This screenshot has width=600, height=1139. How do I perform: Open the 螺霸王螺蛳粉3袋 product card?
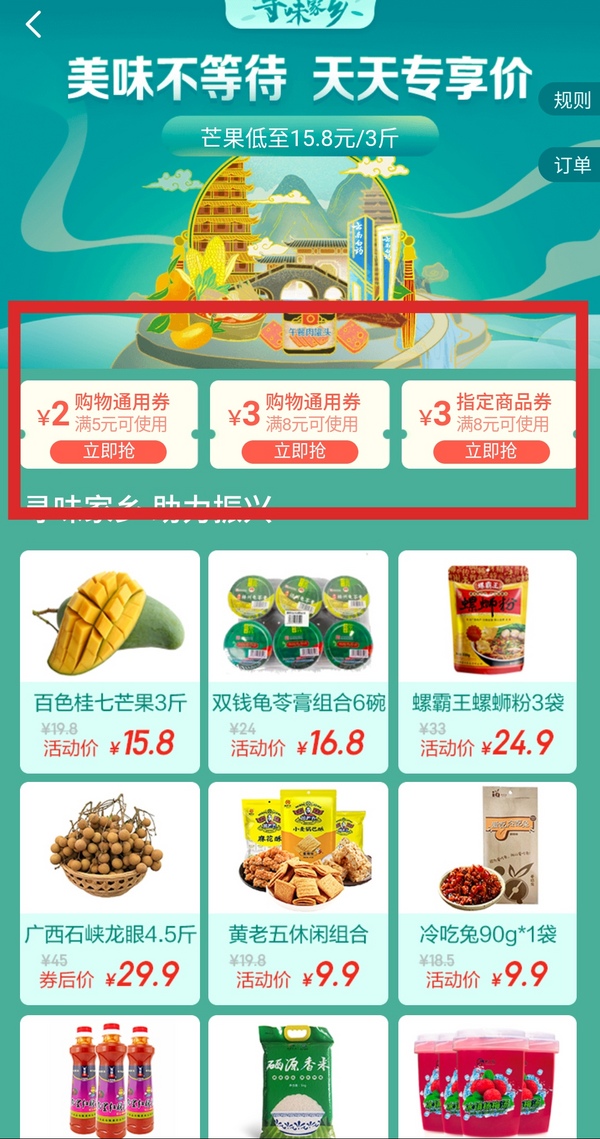point(487,662)
